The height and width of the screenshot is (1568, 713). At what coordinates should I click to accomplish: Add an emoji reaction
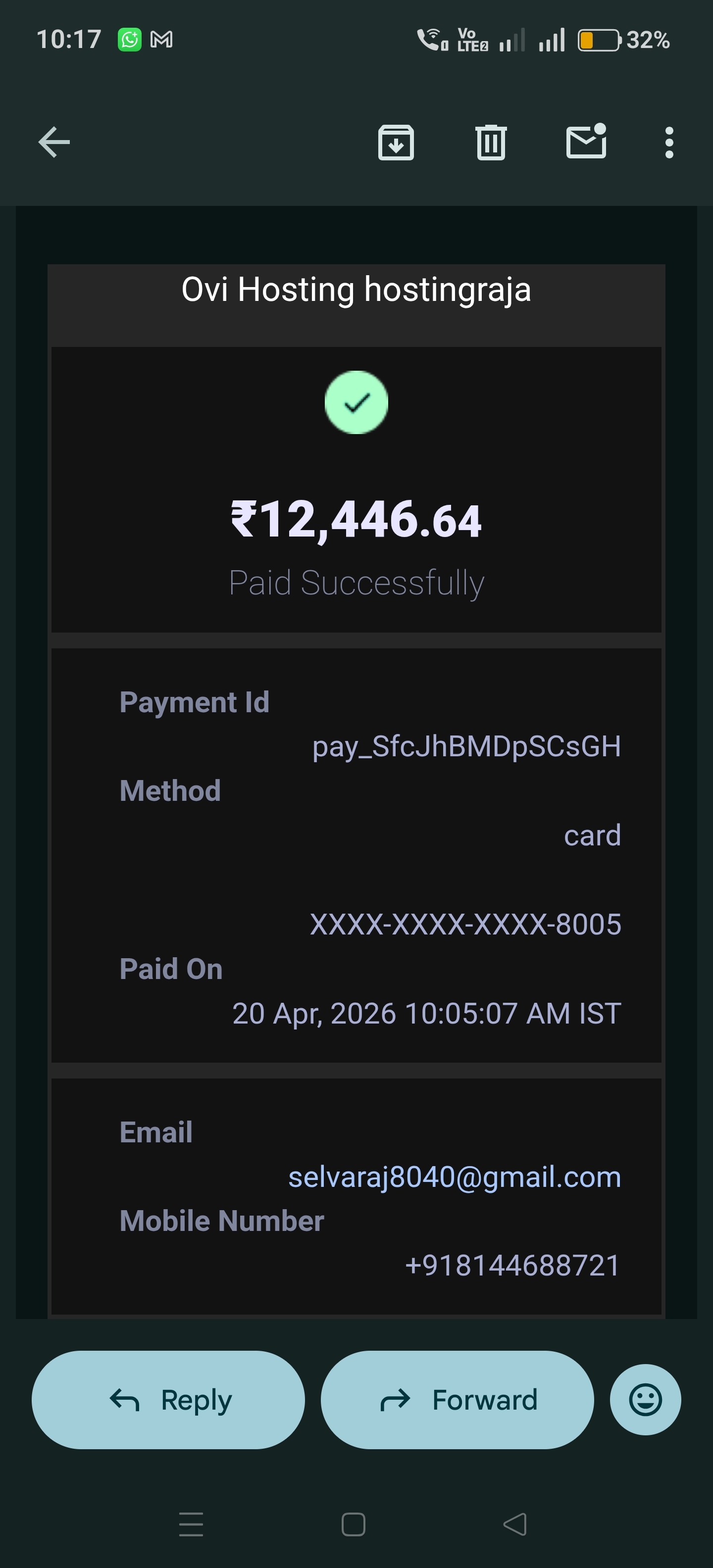(645, 1400)
